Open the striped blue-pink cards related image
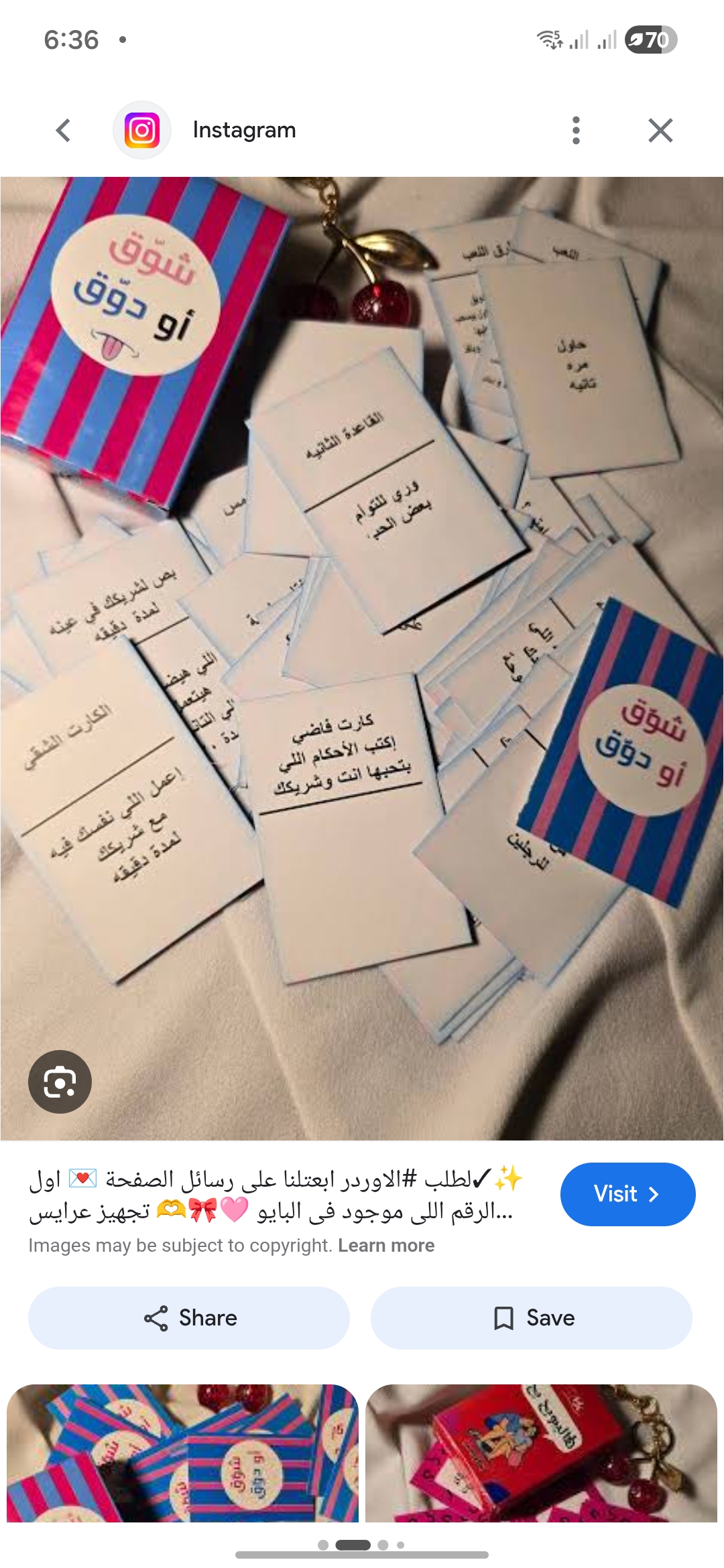Image resolution: width=724 pixels, height=1568 pixels. (182, 1453)
